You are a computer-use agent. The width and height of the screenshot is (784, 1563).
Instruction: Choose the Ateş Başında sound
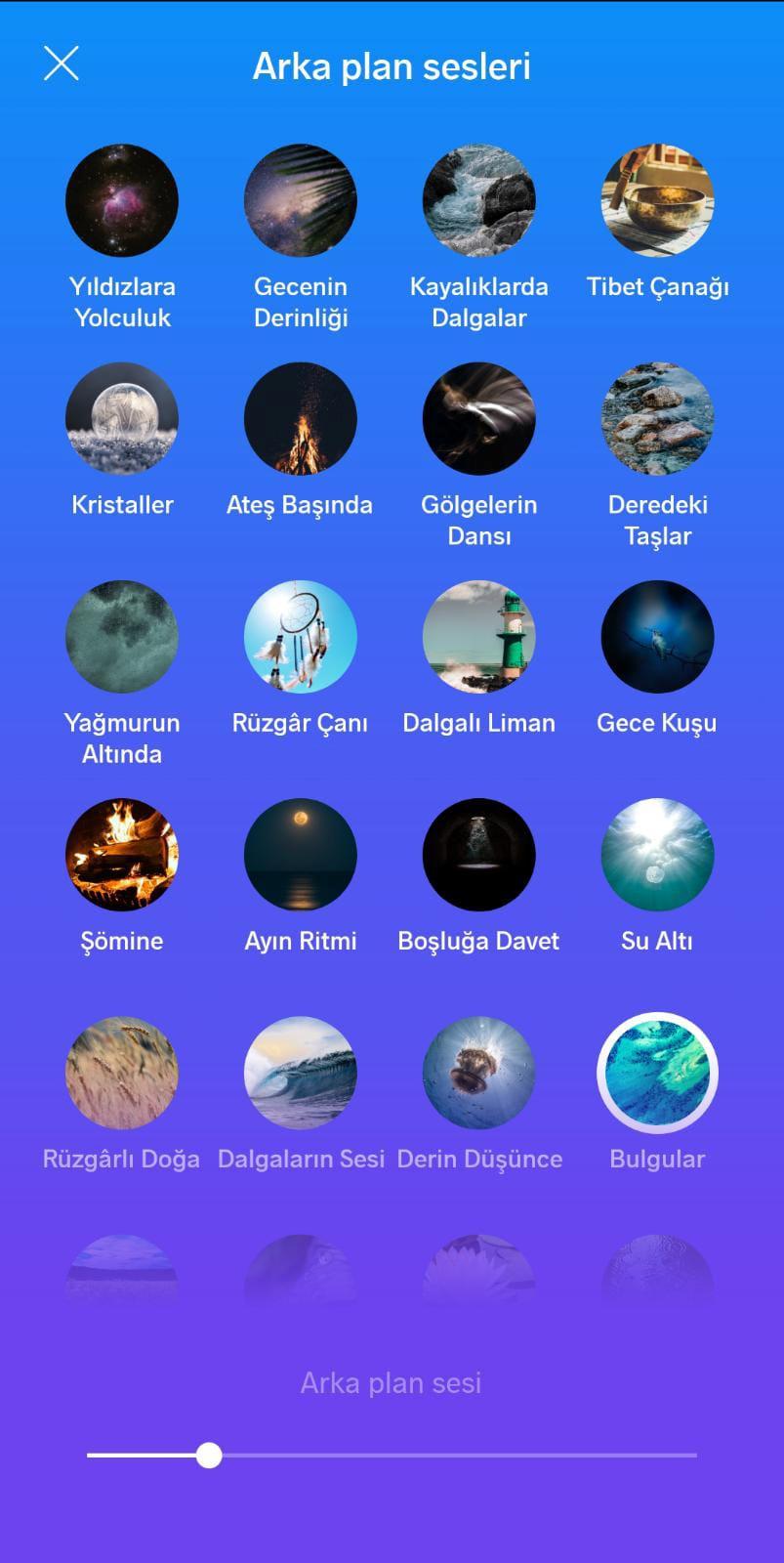[x=301, y=419]
